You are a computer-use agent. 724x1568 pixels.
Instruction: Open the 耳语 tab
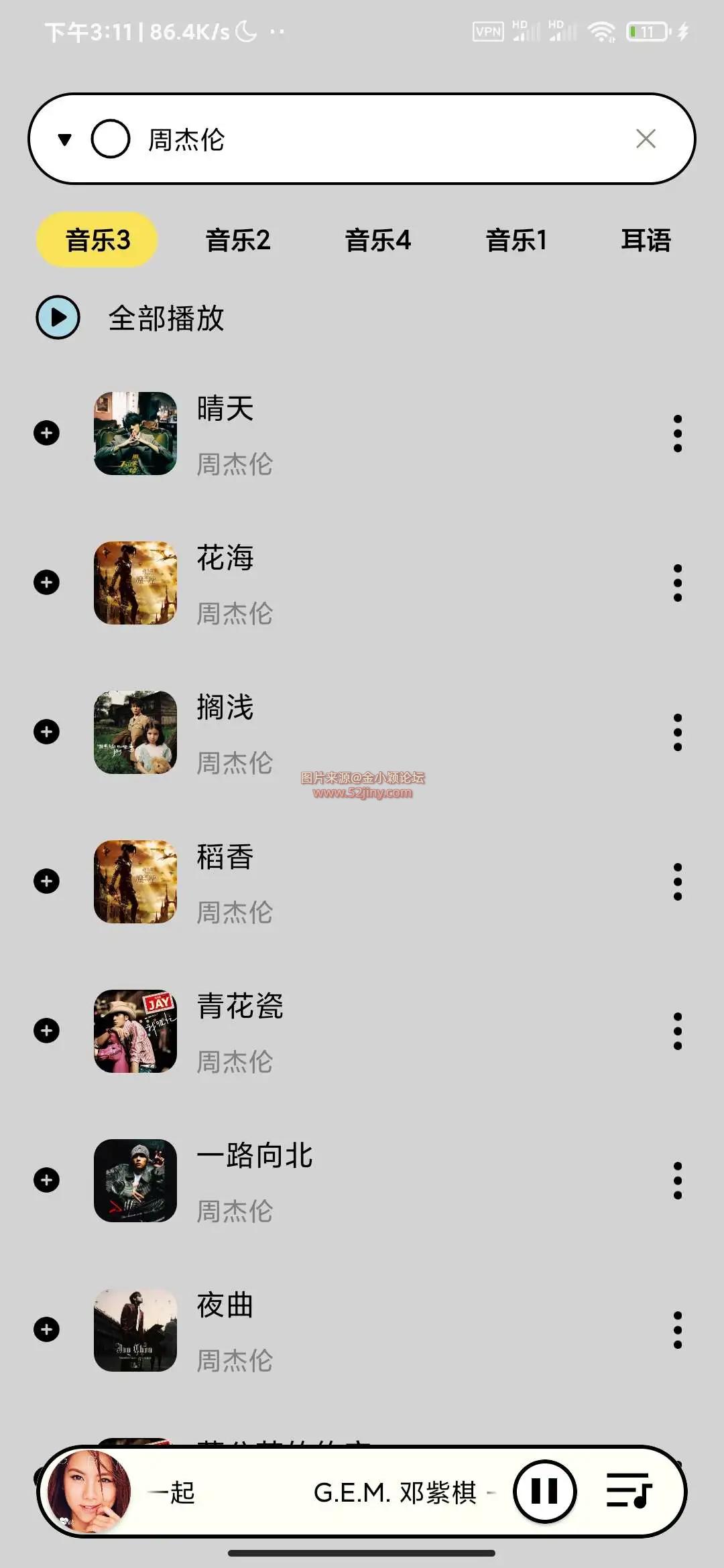[646, 240]
